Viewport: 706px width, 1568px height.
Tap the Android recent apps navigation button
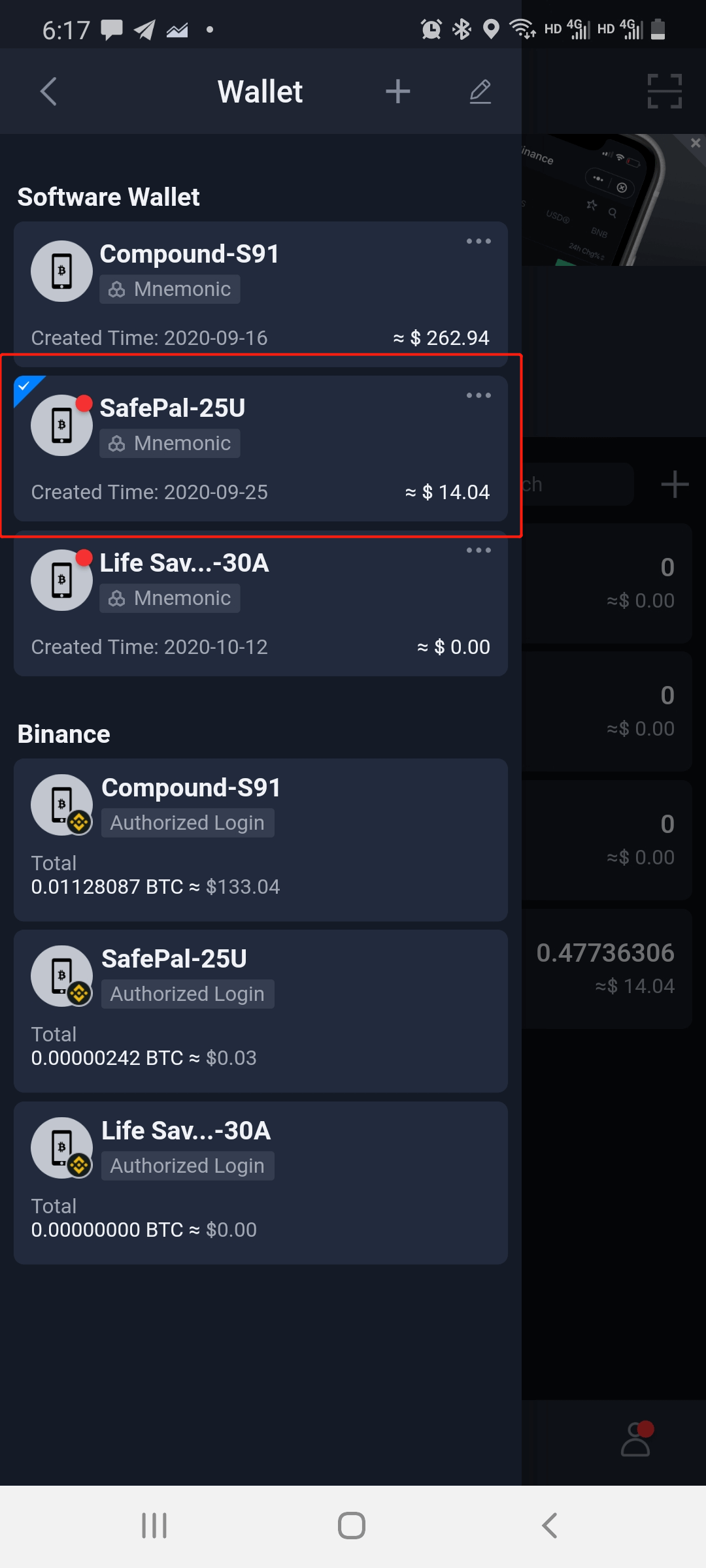(154, 1526)
